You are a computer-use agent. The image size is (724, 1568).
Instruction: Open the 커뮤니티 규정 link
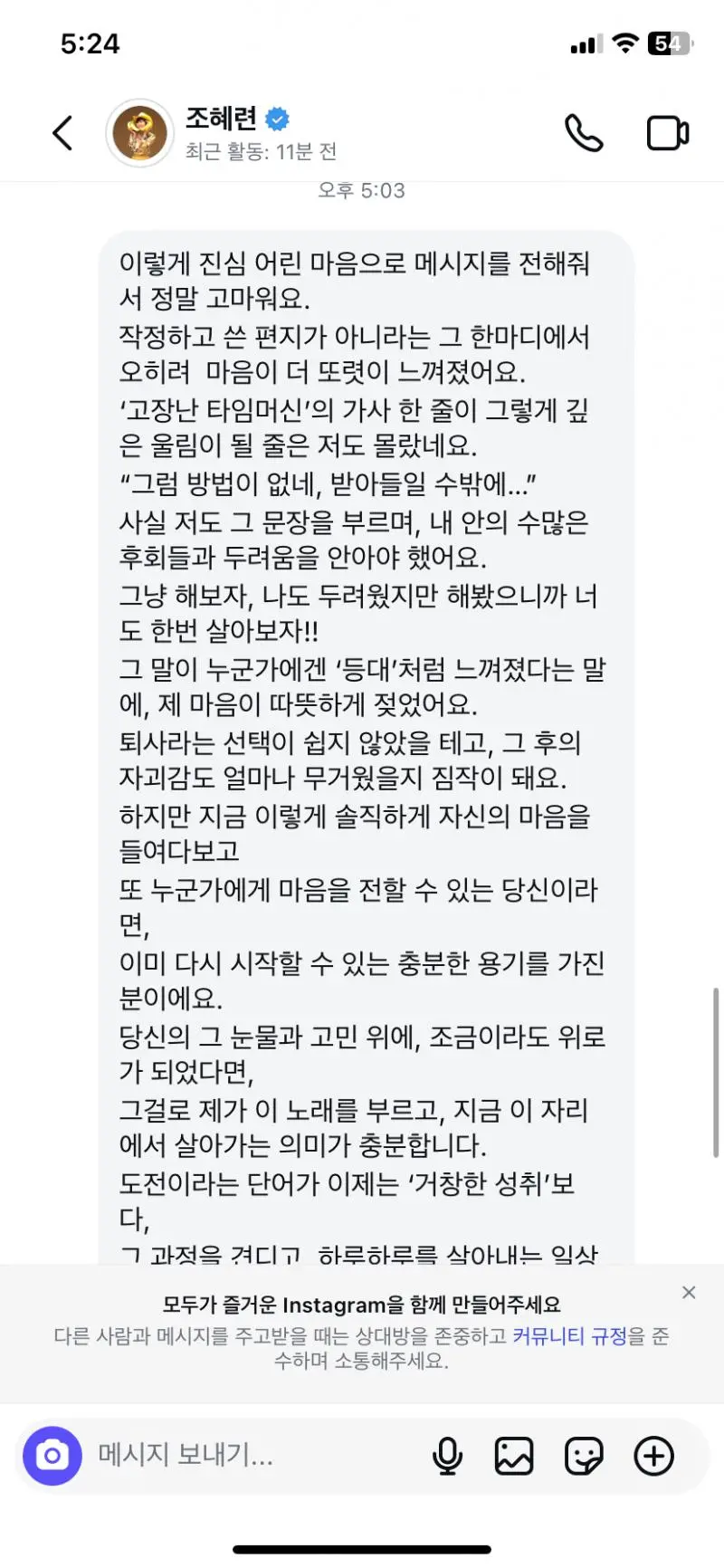(569, 1336)
